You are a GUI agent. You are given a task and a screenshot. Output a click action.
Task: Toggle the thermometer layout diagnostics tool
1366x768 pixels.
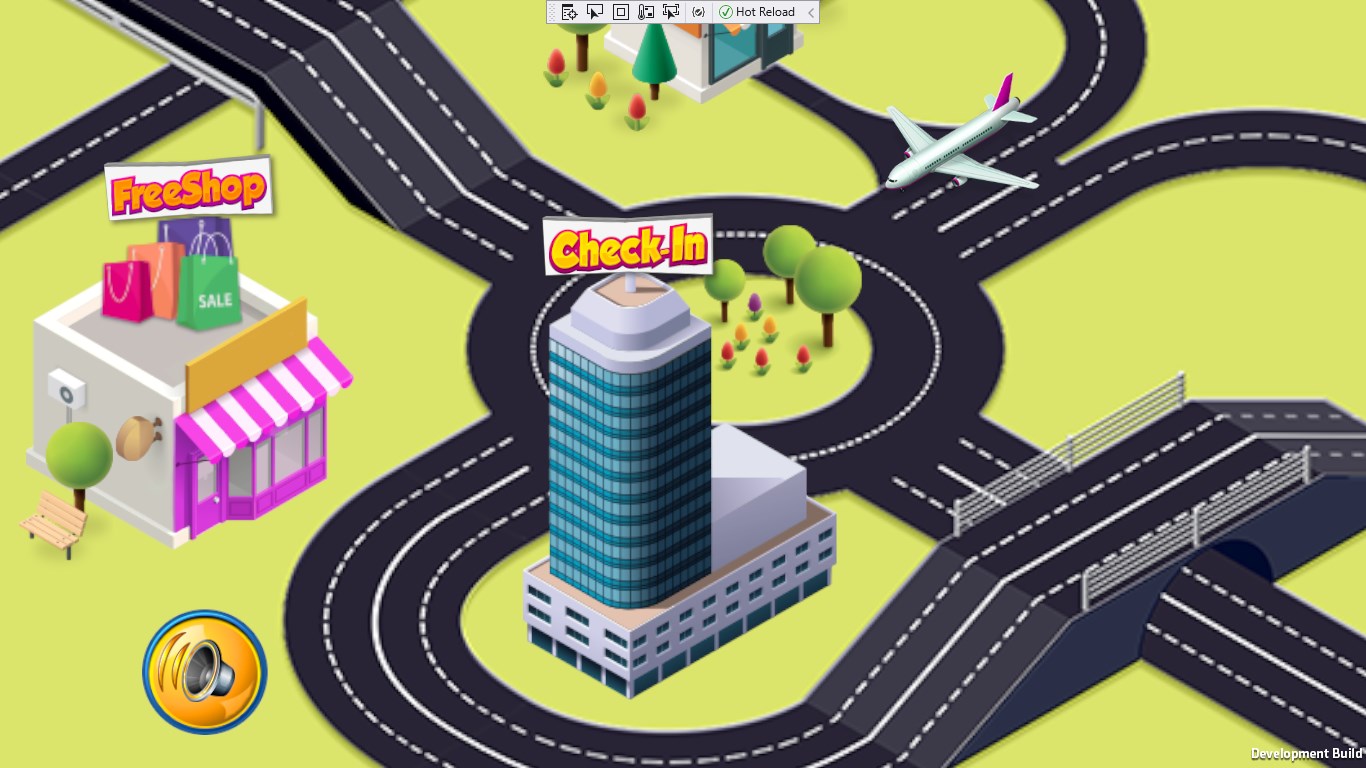[x=646, y=12]
